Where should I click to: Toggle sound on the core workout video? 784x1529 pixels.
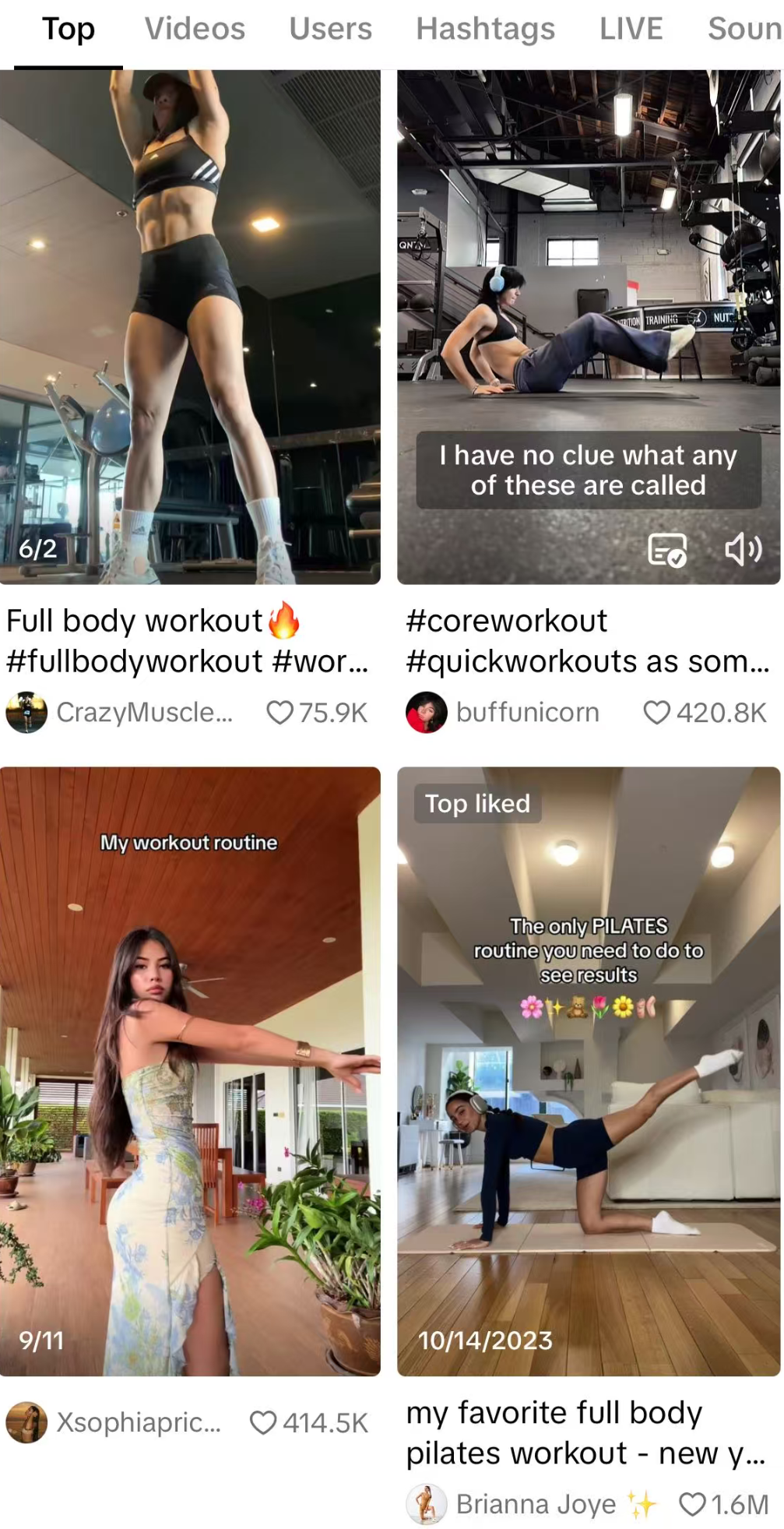pyautogui.click(x=743, y=550)
